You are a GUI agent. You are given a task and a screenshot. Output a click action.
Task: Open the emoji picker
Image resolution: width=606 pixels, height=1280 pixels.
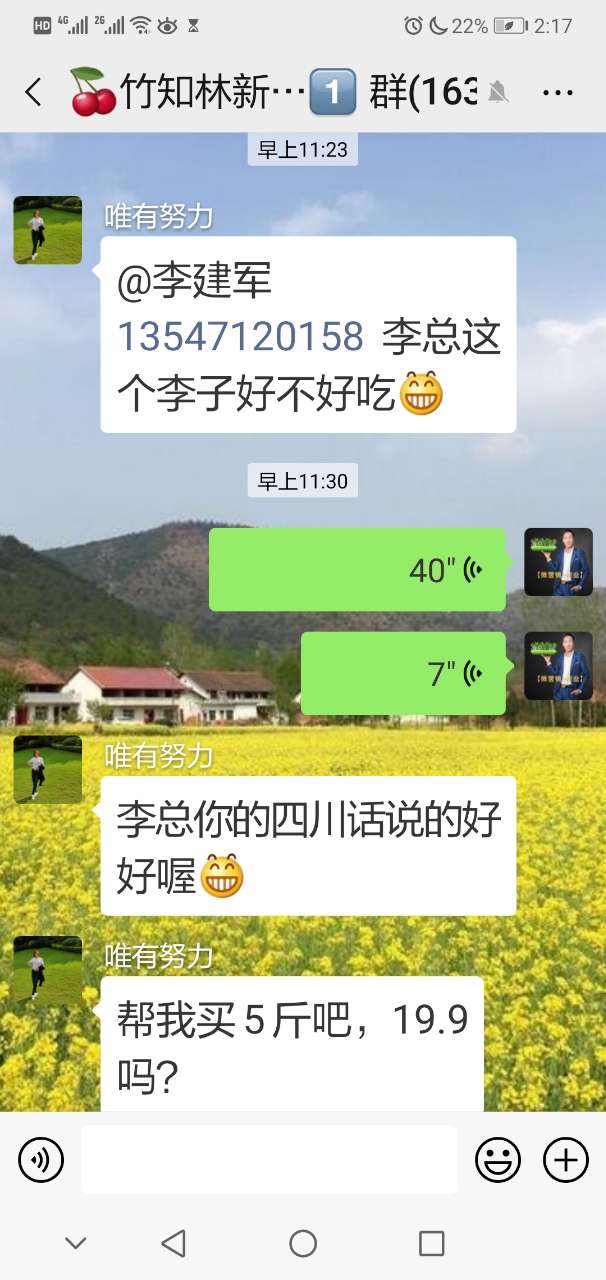click(497, 1160)
